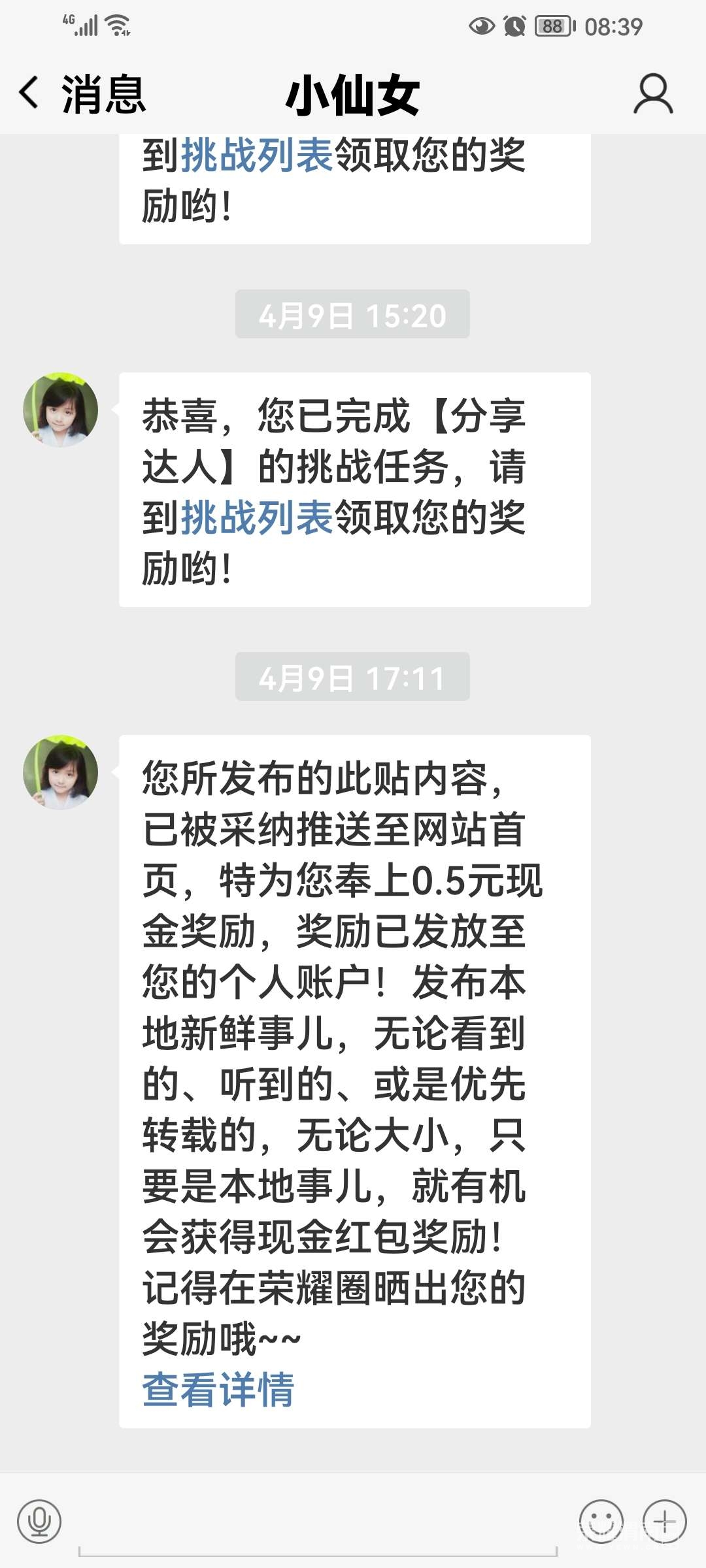Tap the avatar beside the 分享达人 message
Image resolution: width=706 pixels, height=1568 pixels.
point(61,410)
